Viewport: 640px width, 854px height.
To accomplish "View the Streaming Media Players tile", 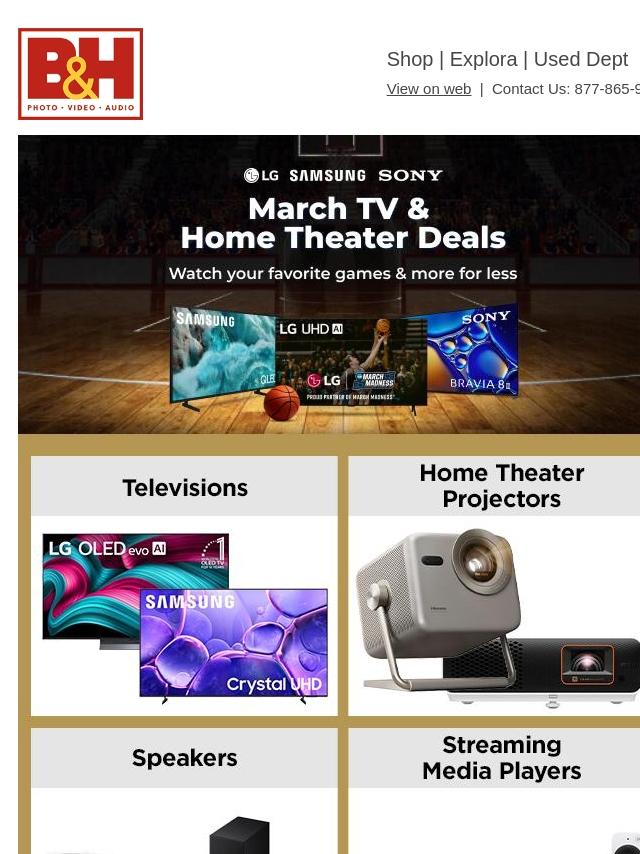I will 494,790.
